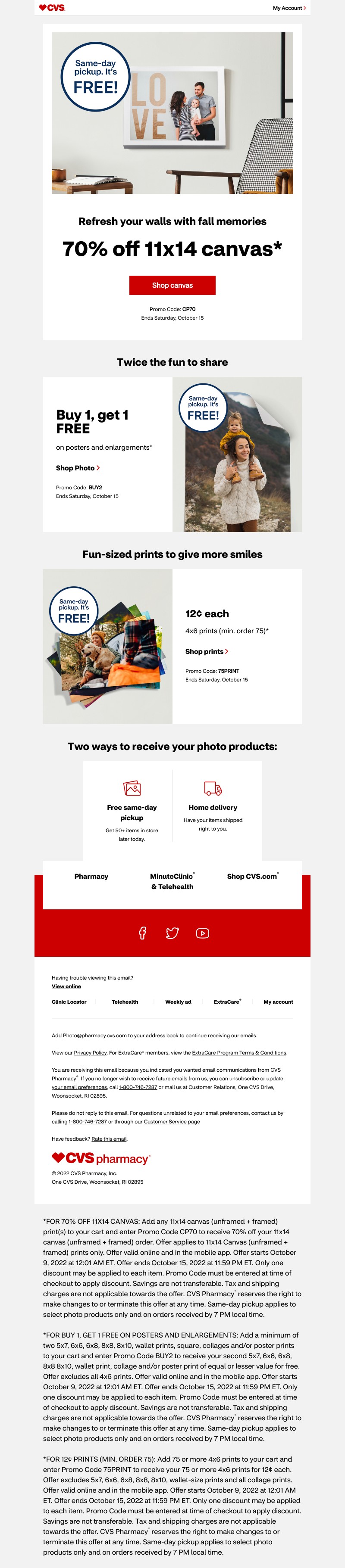345x1568 pixels.
Task: View ExtraCare Program Terms & Conditions
Action: point(239,1052)
